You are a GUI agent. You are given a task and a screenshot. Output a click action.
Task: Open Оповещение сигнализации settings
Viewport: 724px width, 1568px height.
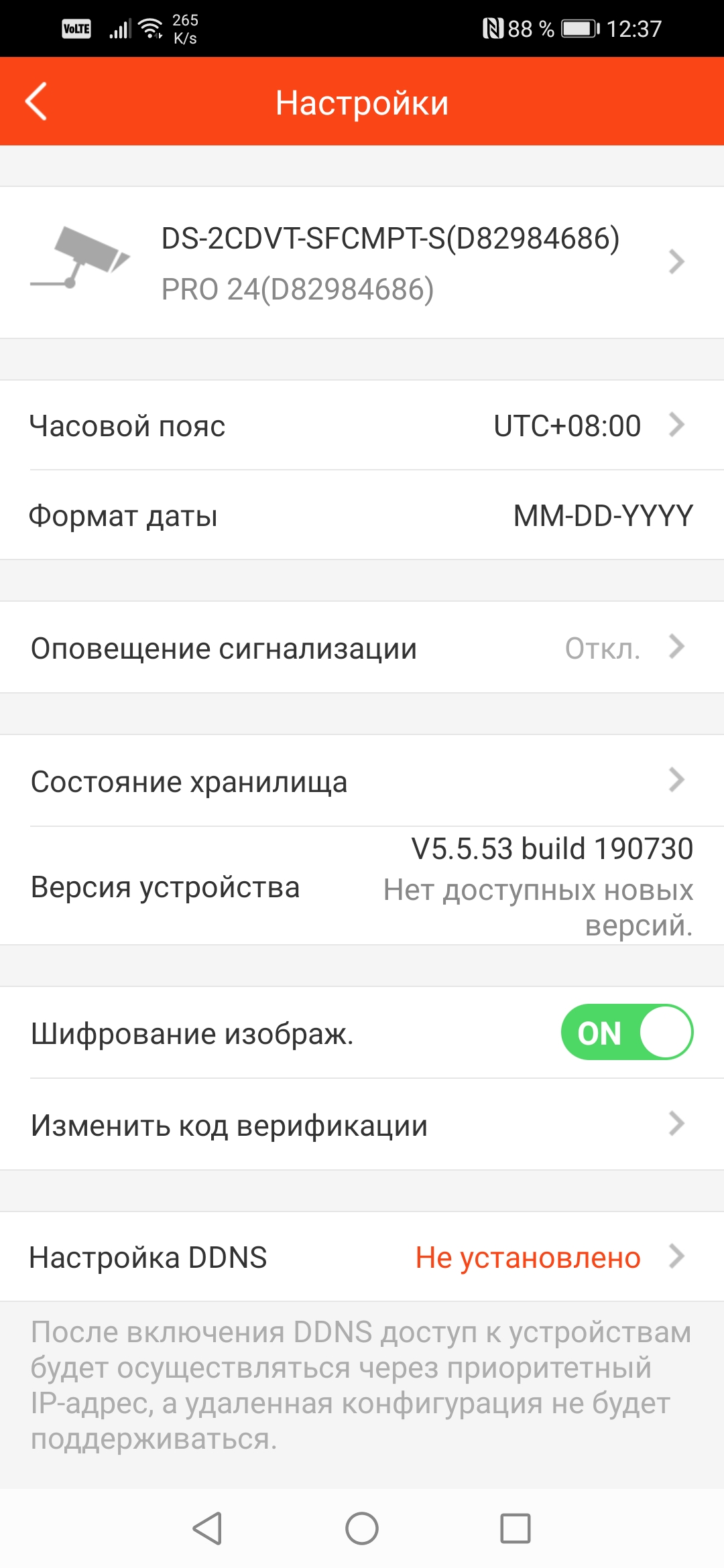point(362,648)
